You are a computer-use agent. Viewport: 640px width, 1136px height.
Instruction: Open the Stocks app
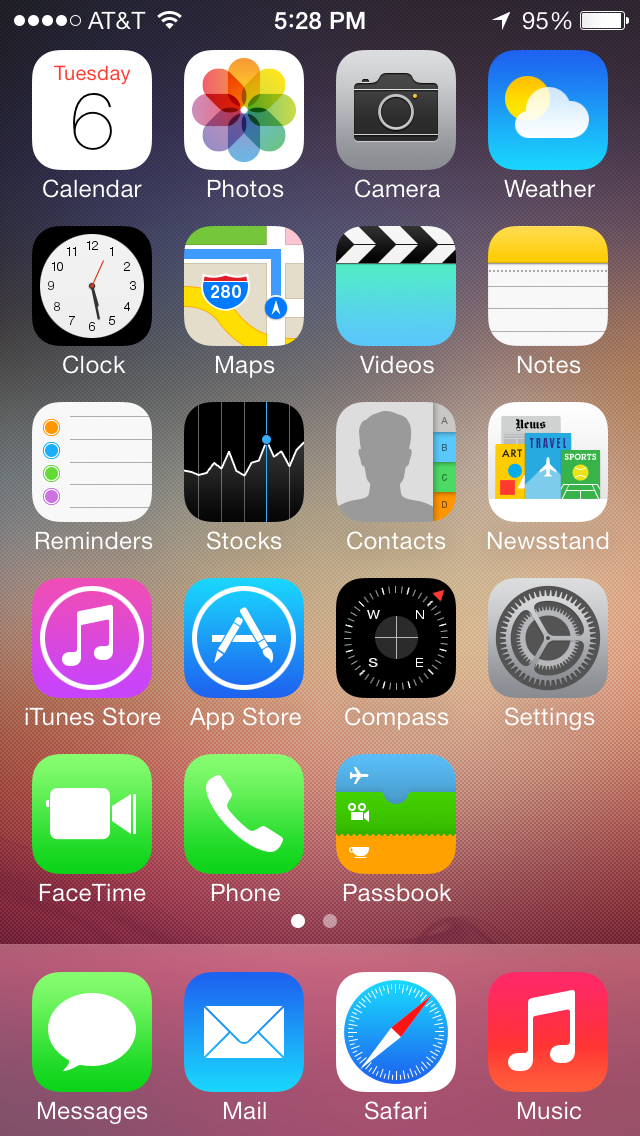pyautogui.click(x=244, y=462)
